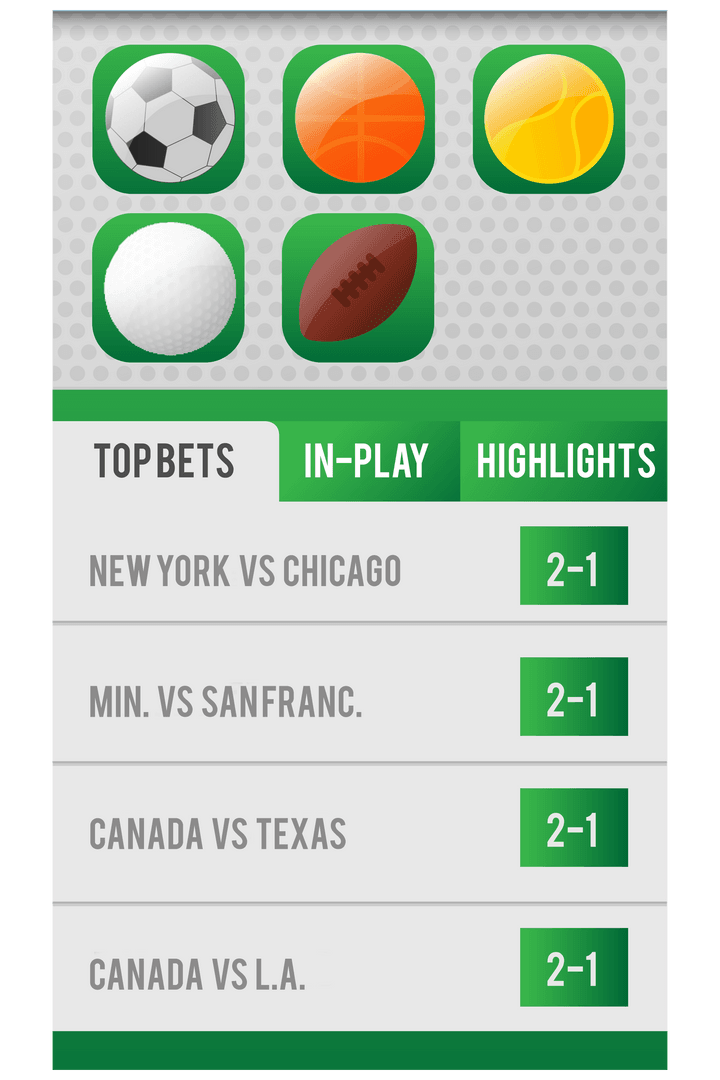Select the 2-1 odds for Canada vs L.A.
The image size is (720, 1080).
pyautogui.click(x=575, y=965)
